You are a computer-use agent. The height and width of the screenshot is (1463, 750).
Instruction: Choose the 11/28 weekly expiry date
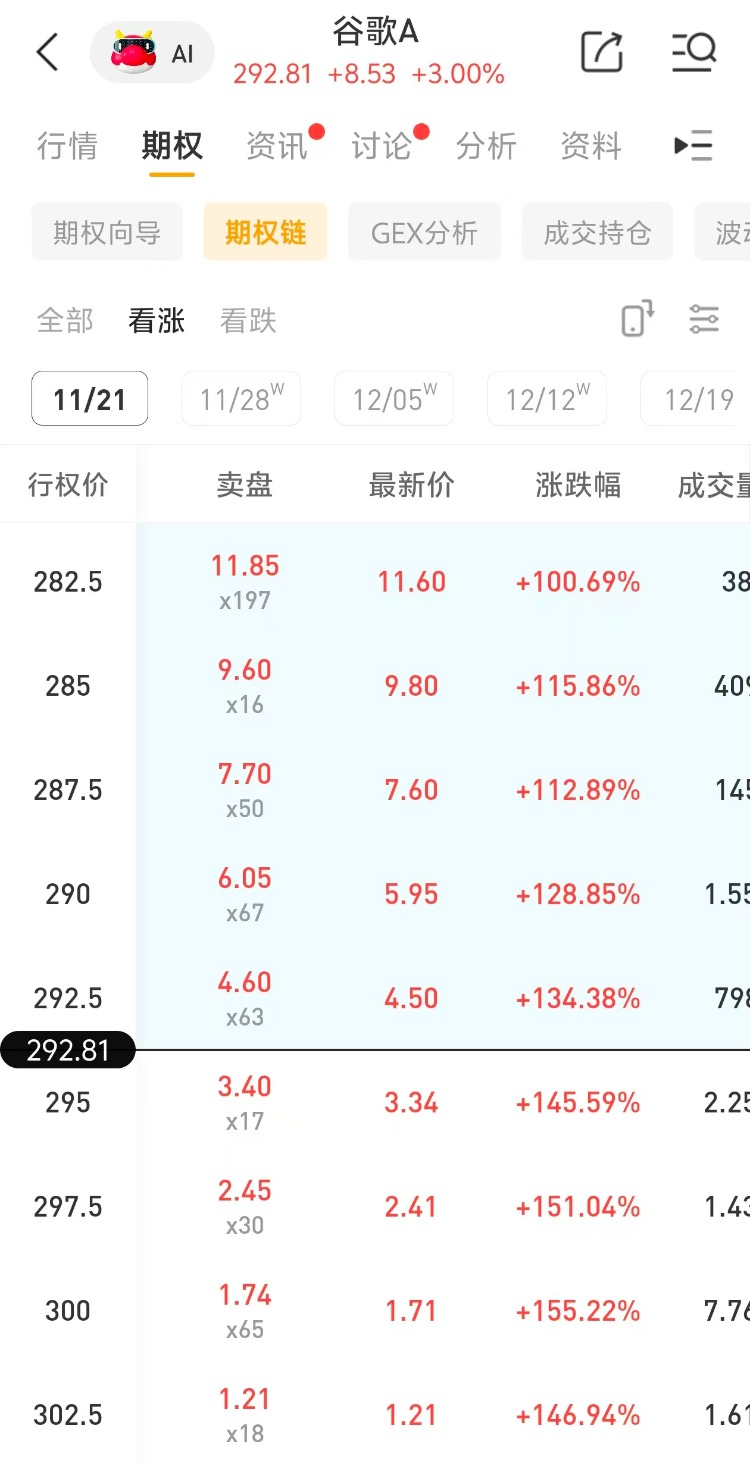[241, 400]
